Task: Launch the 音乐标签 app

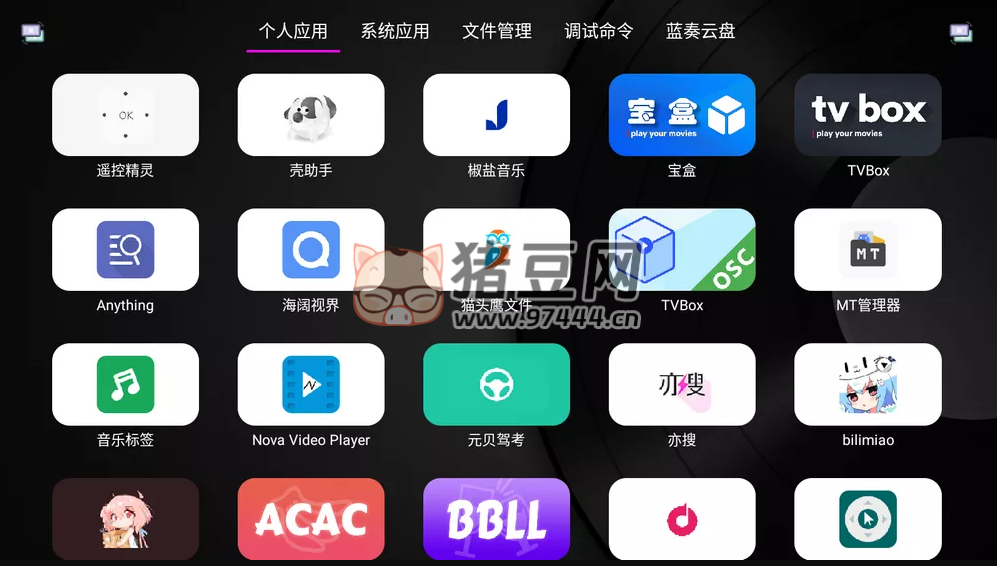Action: click(125, 385)
